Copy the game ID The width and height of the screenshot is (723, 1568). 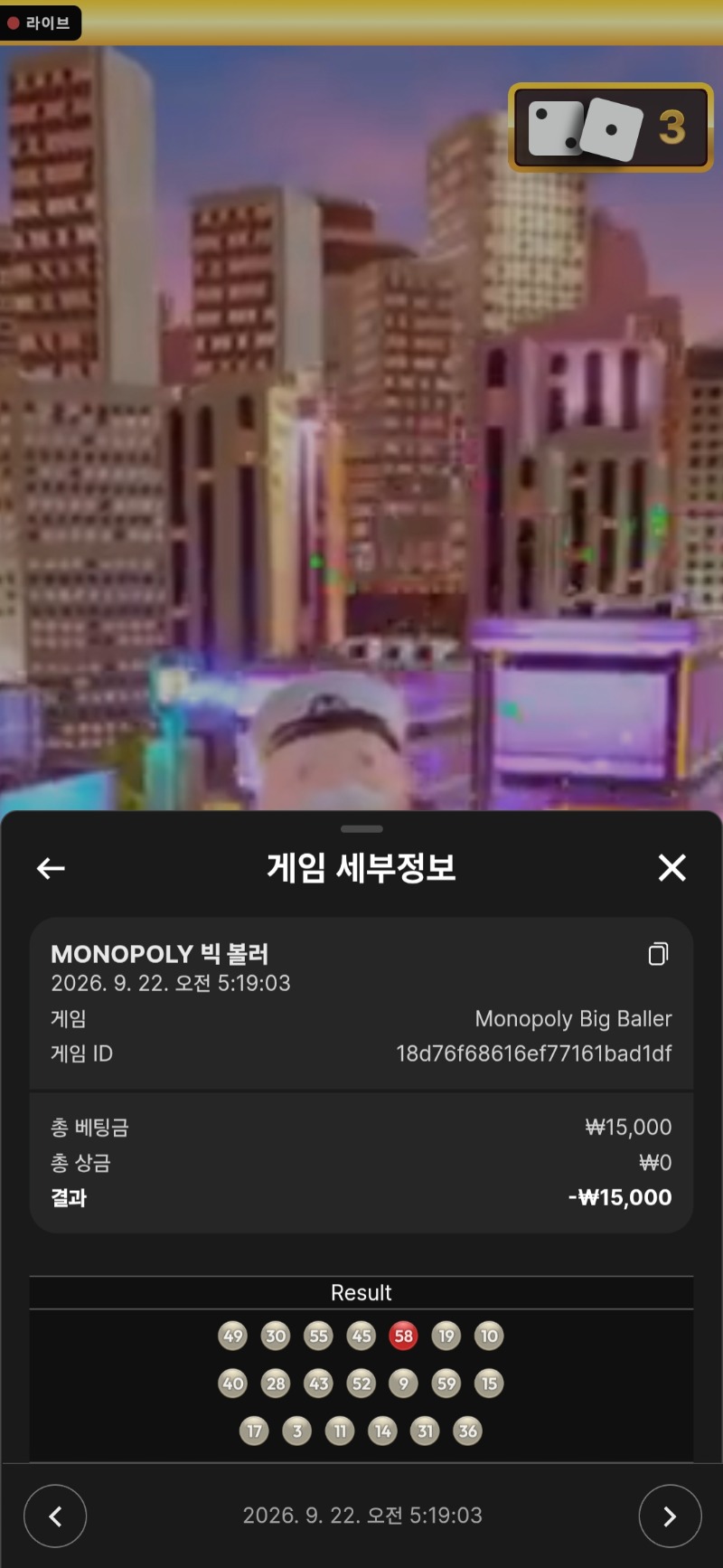point(658,954)
